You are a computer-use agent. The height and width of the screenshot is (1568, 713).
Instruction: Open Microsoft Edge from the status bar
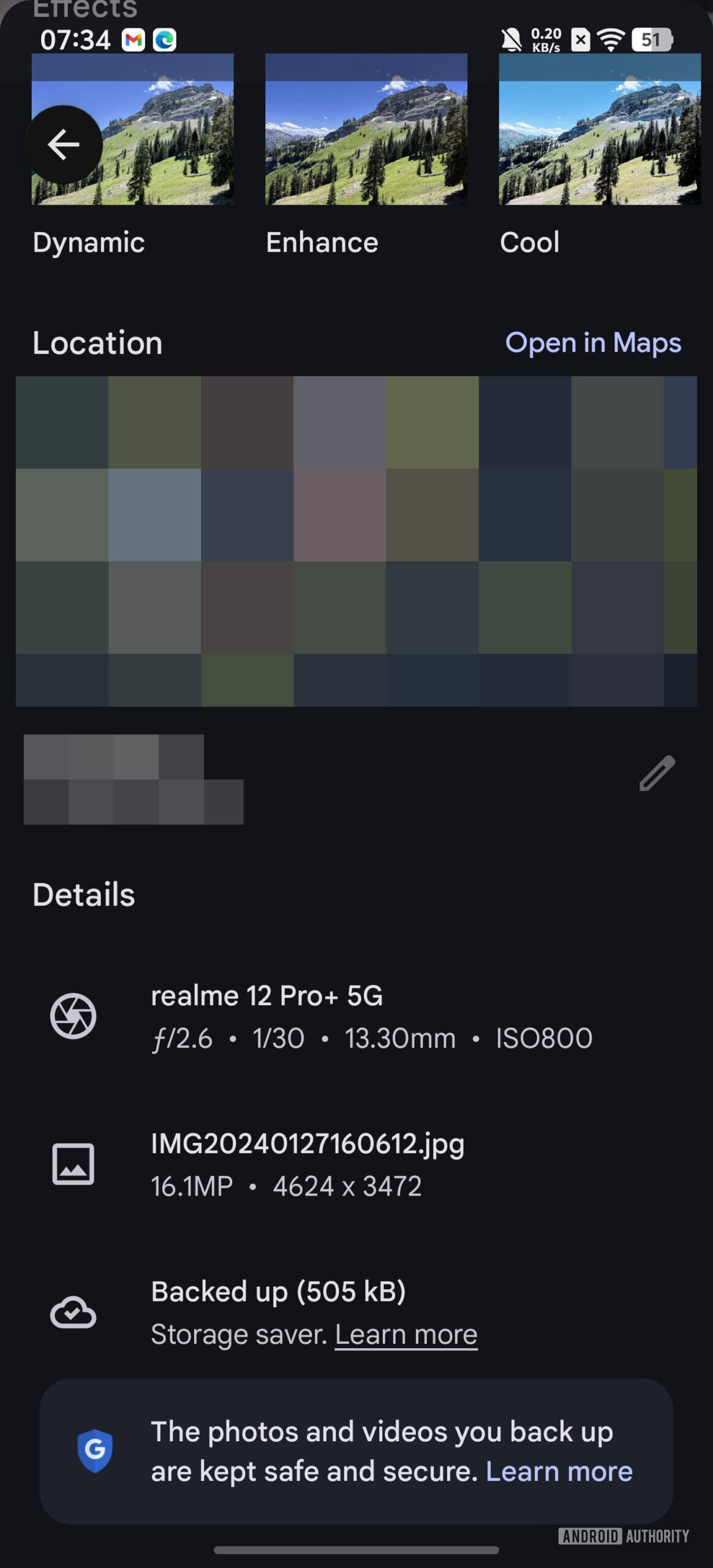[x=164, y=41]
